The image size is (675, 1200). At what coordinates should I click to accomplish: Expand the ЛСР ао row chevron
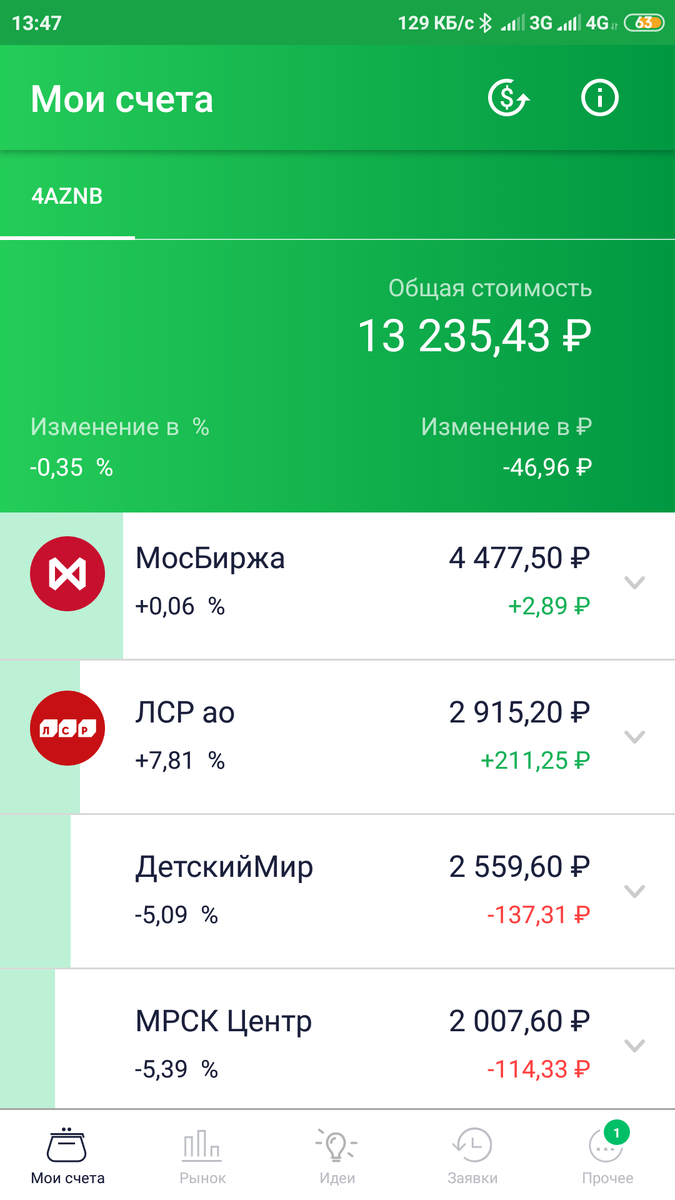634,737
